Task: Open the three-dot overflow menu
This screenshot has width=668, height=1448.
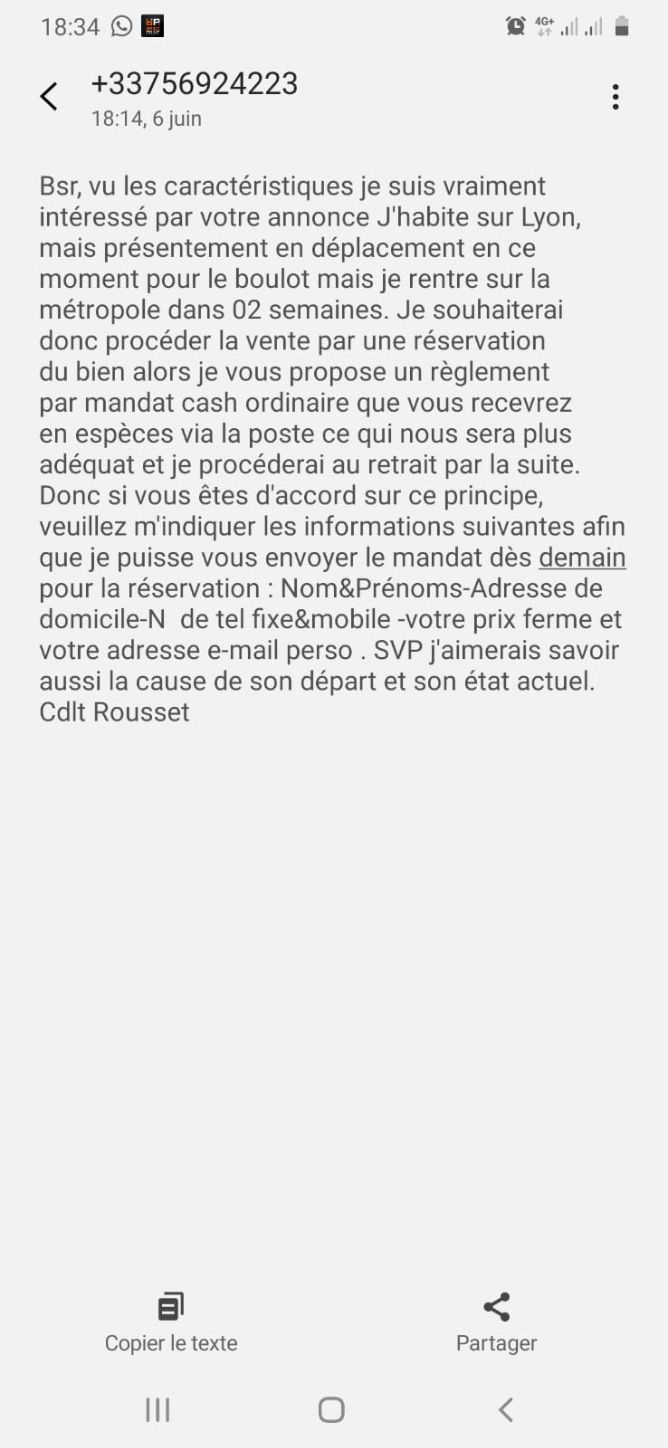Action: pyautogui.click(x=615, y=97)
